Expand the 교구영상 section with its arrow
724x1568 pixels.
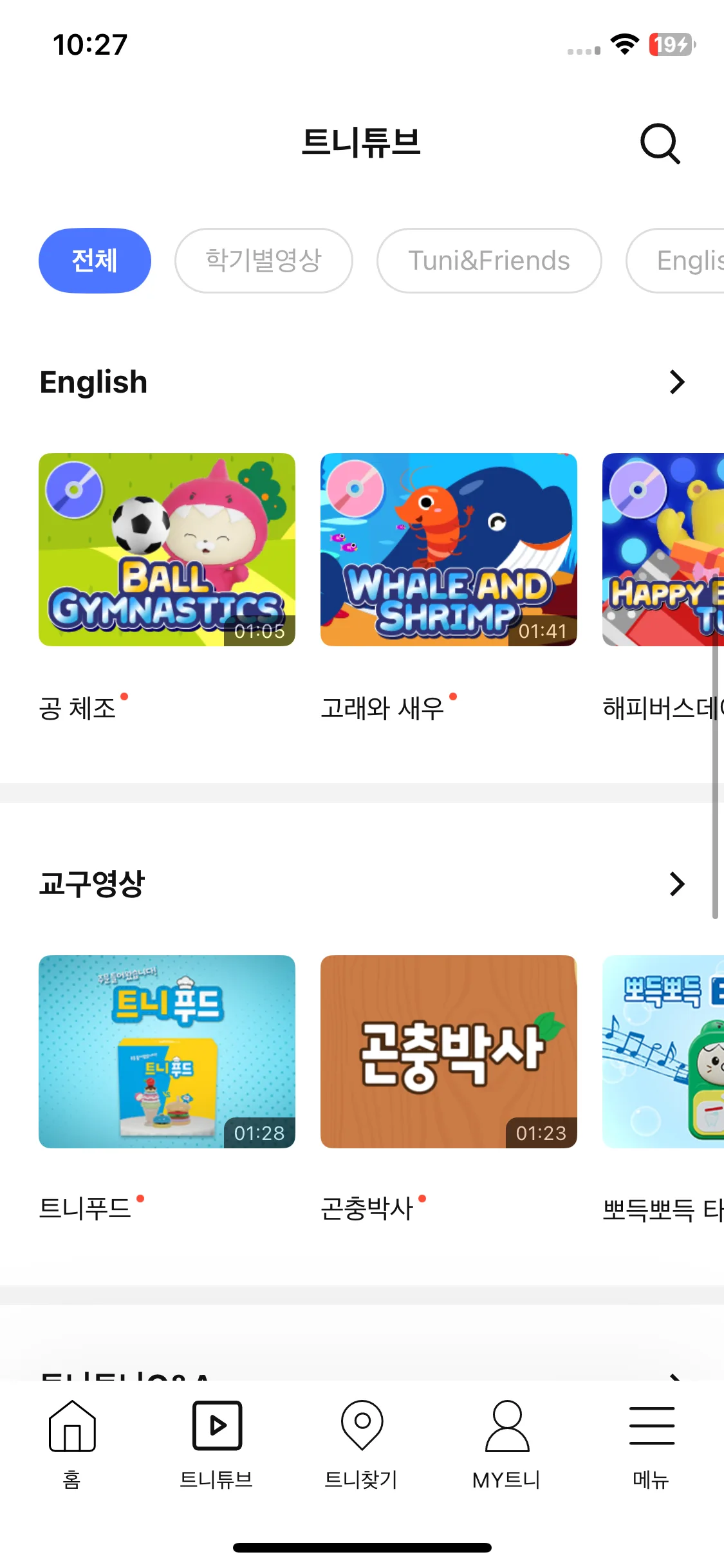pos(676,884)
